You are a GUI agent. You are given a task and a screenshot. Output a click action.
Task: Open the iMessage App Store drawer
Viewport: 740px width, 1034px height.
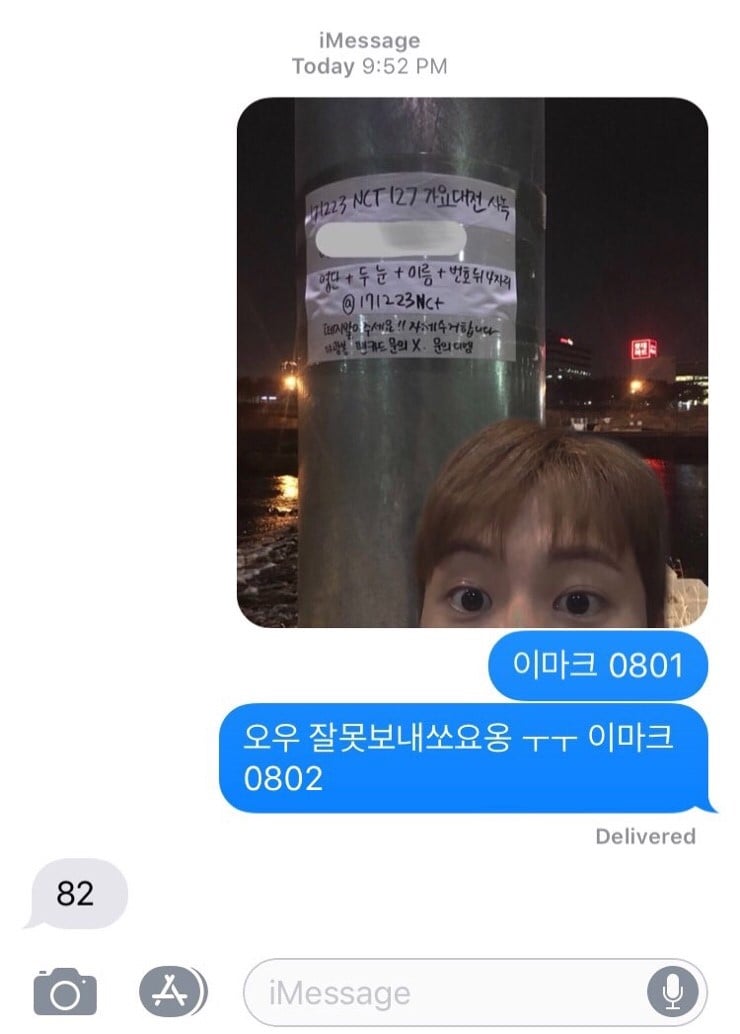(x=170, y=992)
